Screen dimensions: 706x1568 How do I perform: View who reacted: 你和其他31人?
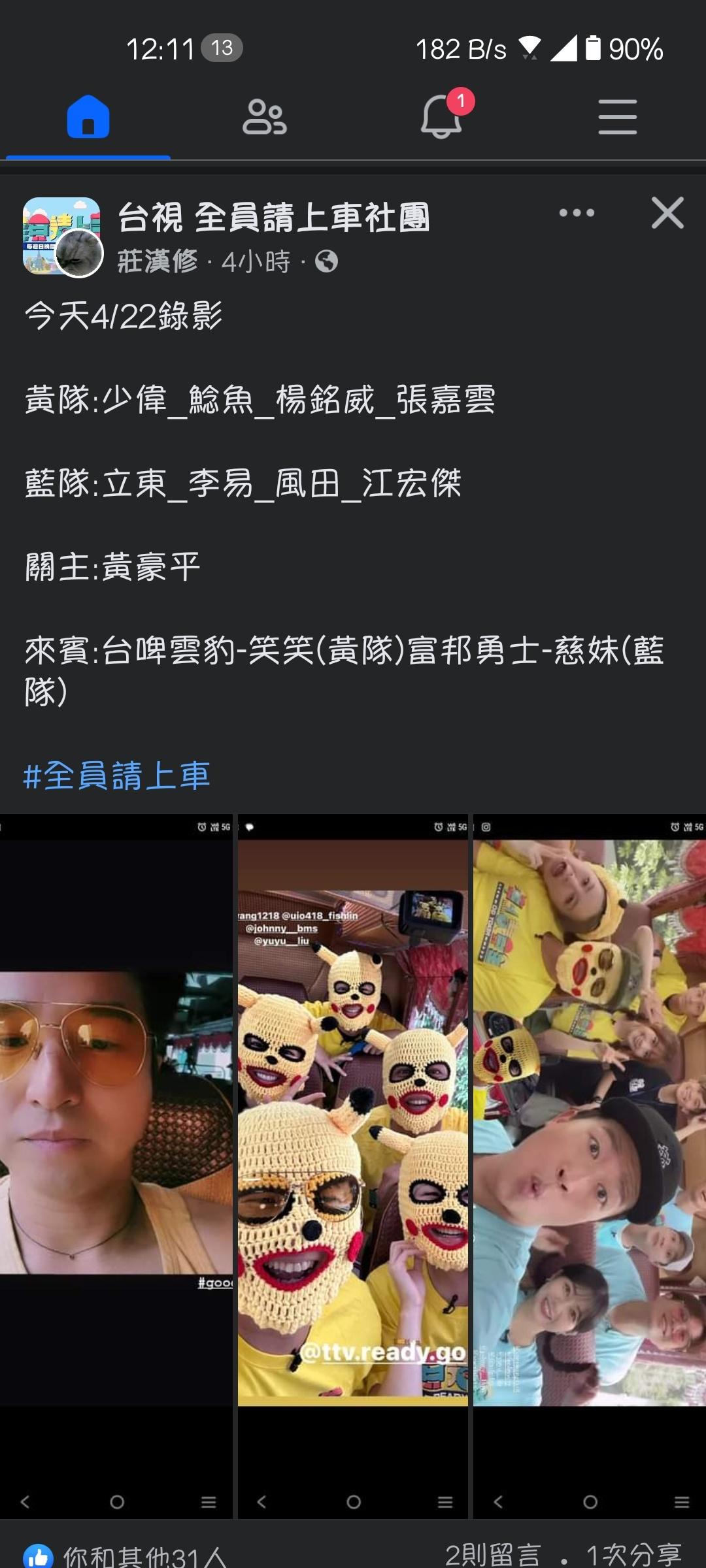pyautogui.click(x=144, y=1556)
